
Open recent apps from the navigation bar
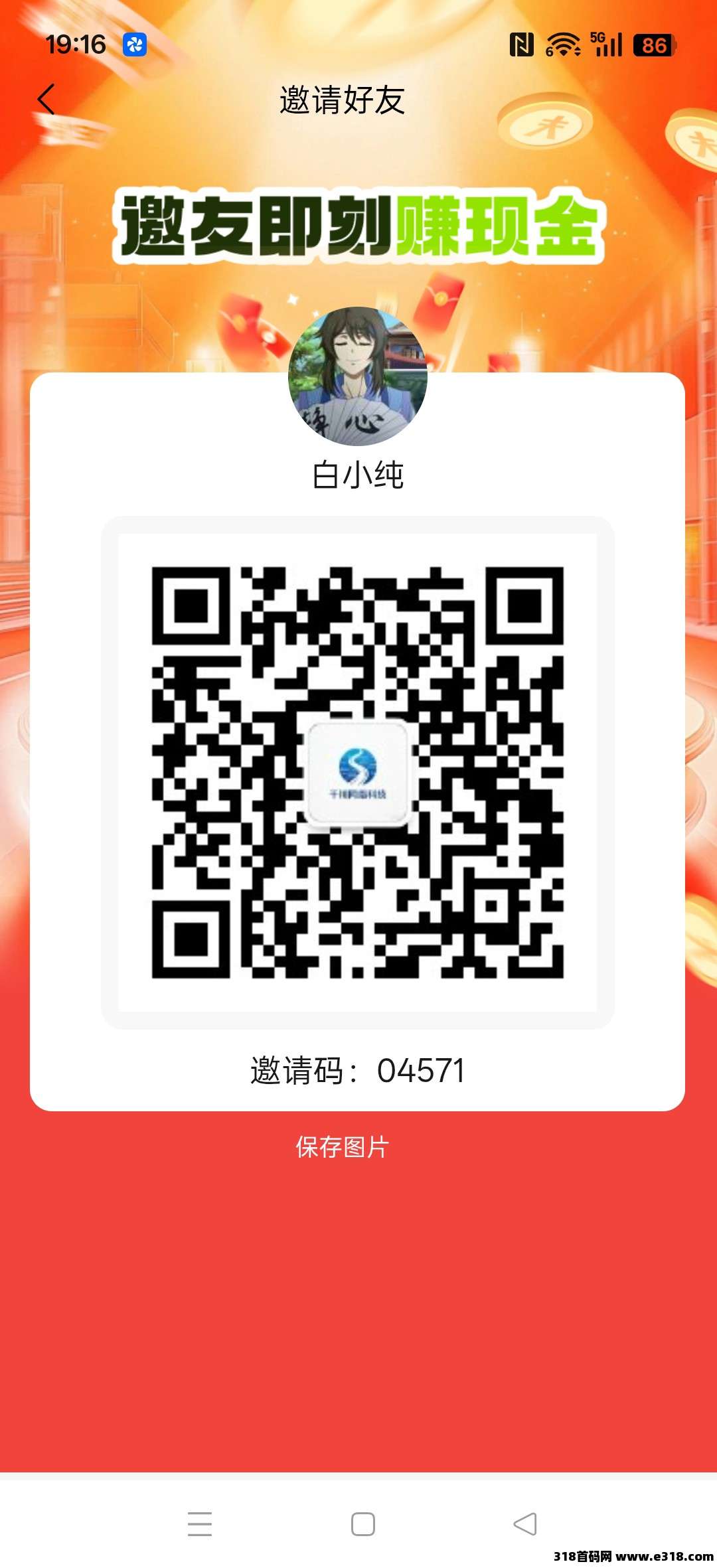point(200,1524)
